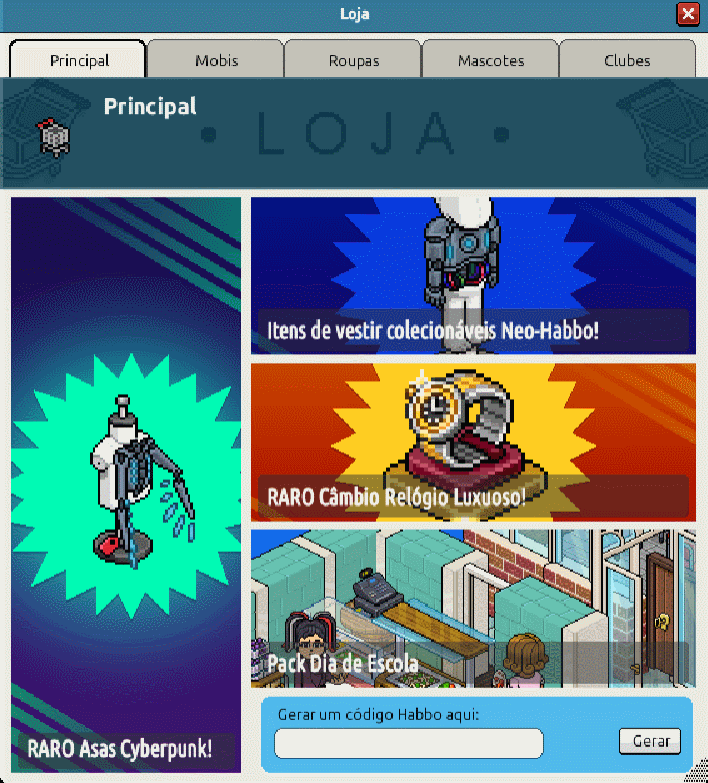Viewport: 708px width, 783px height.
Task: Focus the Habbo code input field
Action: click(408, 743)
